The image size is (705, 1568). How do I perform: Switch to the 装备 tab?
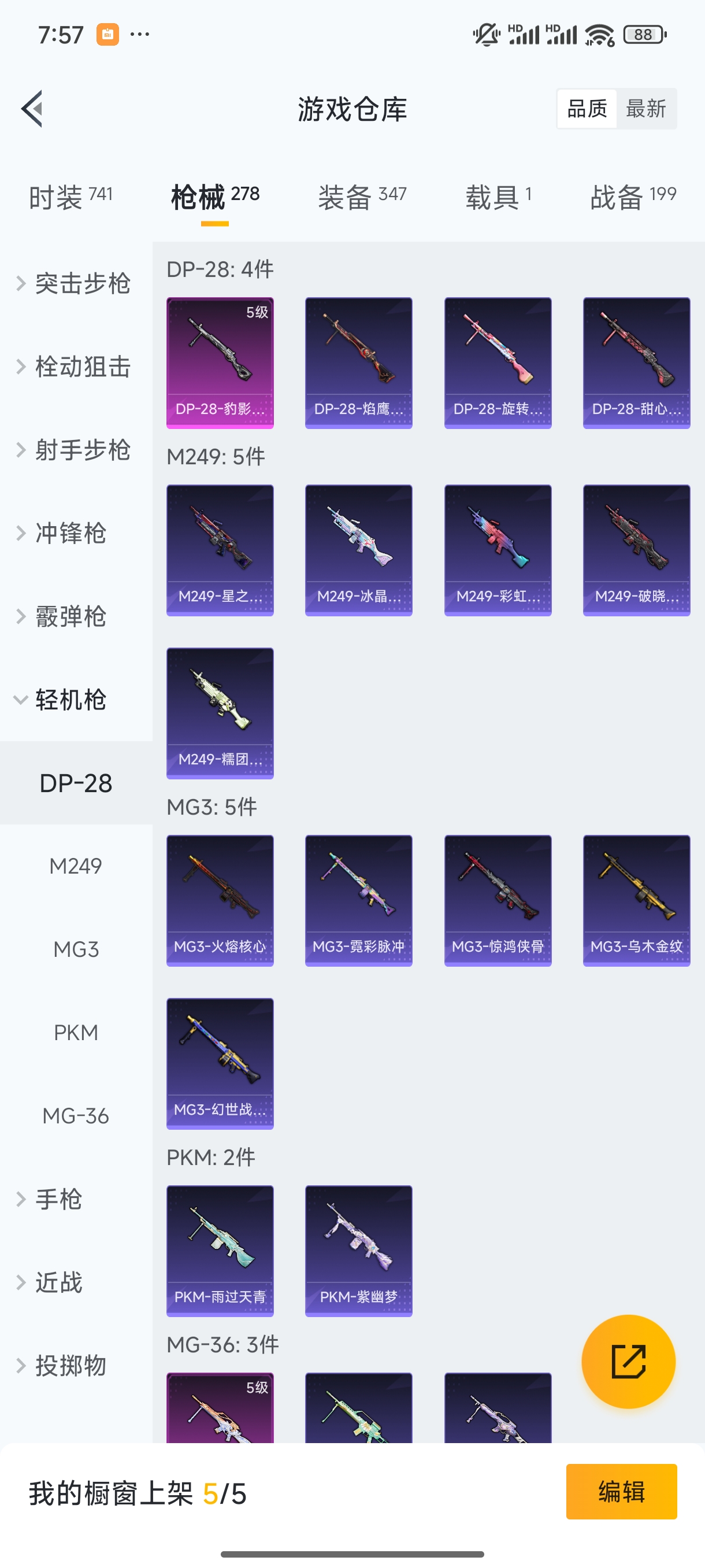(x=362, y=197)
